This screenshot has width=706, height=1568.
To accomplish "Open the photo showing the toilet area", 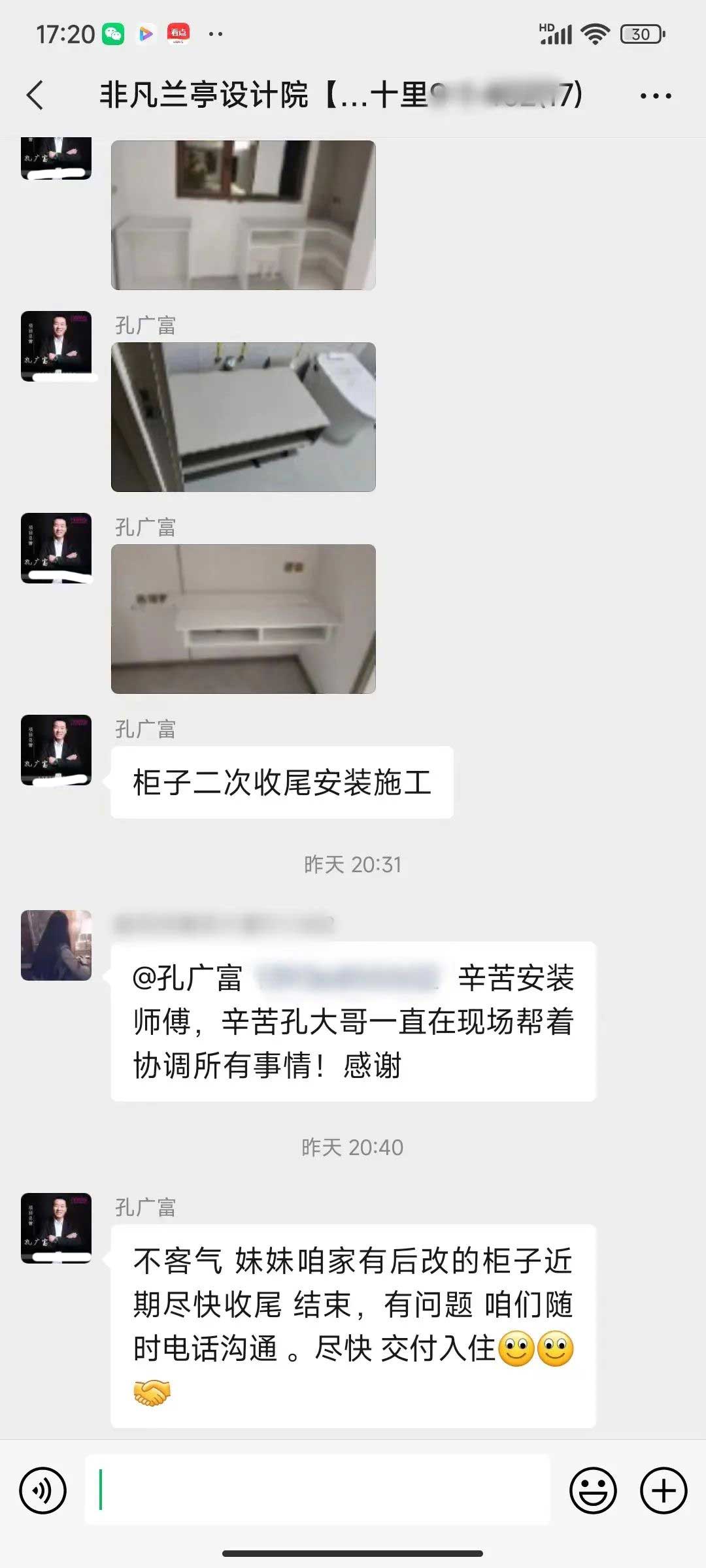I will tap(243, 417).
